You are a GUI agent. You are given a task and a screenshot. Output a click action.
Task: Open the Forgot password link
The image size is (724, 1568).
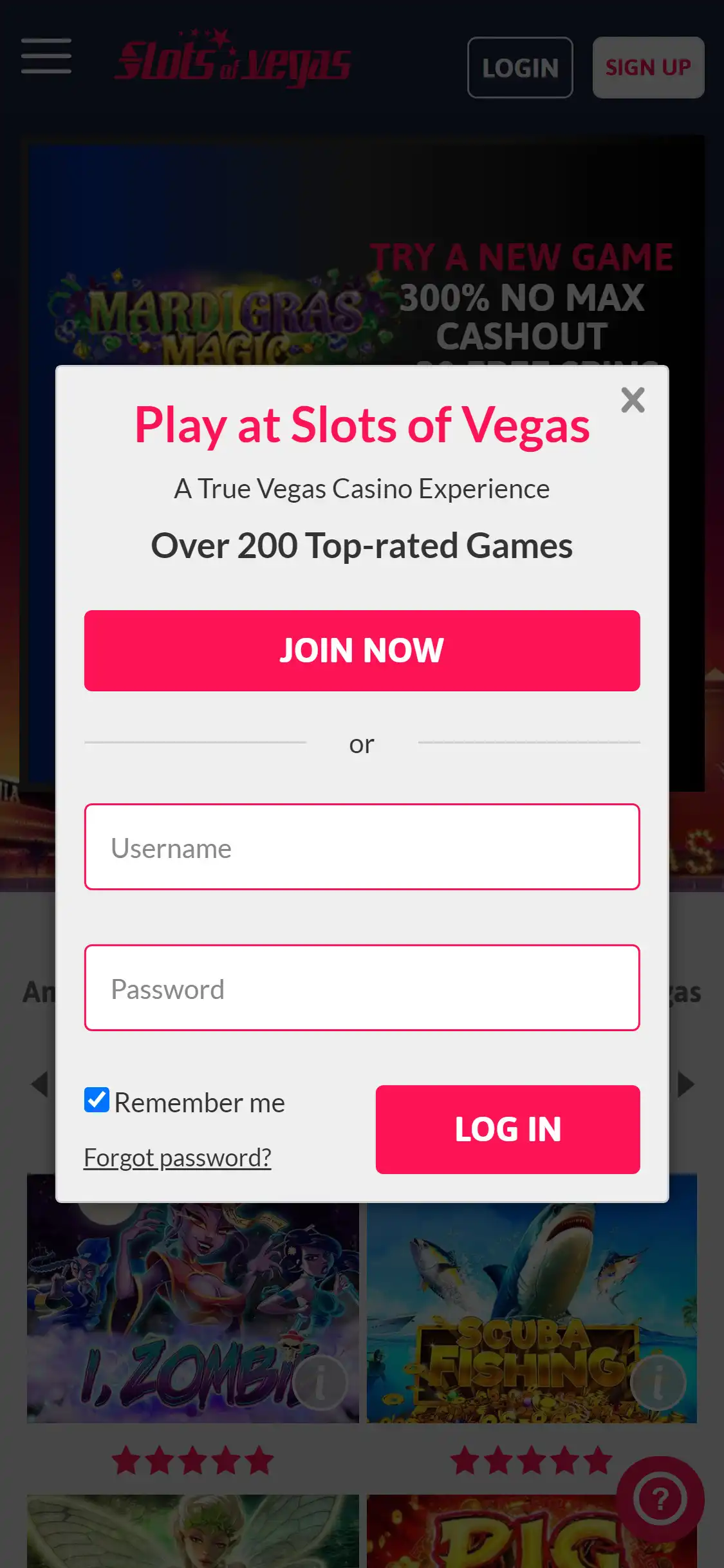tap(178, 1157)
